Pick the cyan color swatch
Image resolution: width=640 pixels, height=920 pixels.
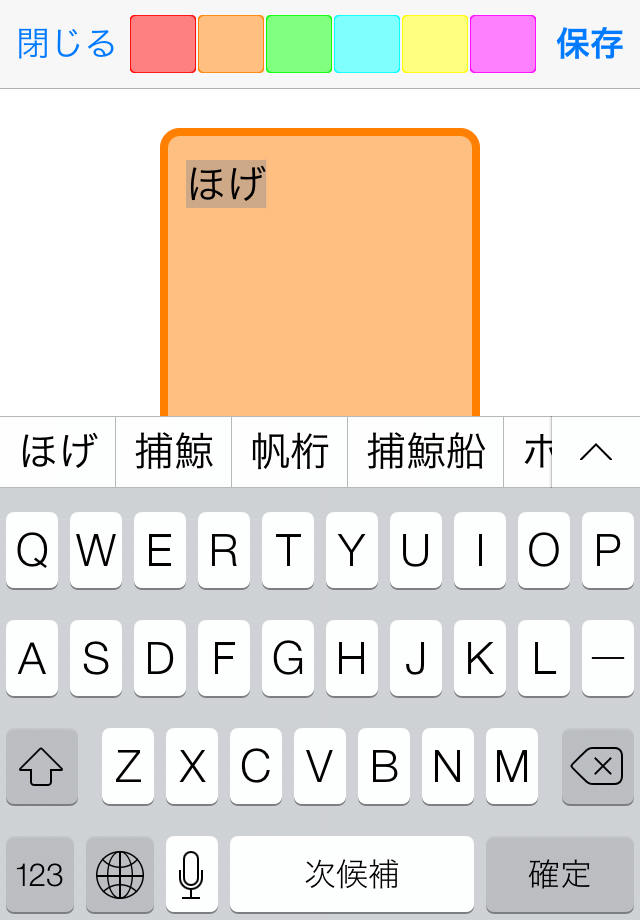(x=367, y=44)
